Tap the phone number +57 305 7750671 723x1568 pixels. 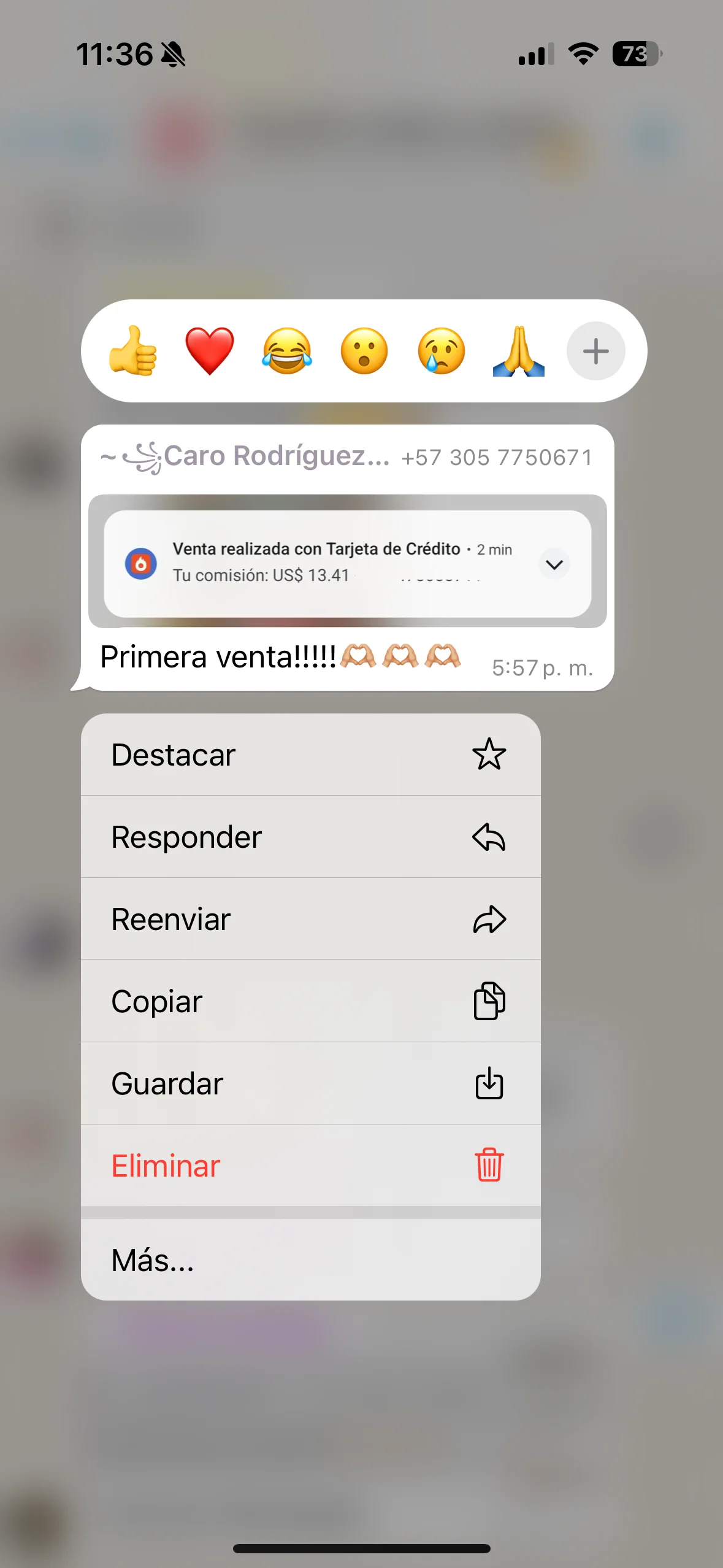pos(497,456)
